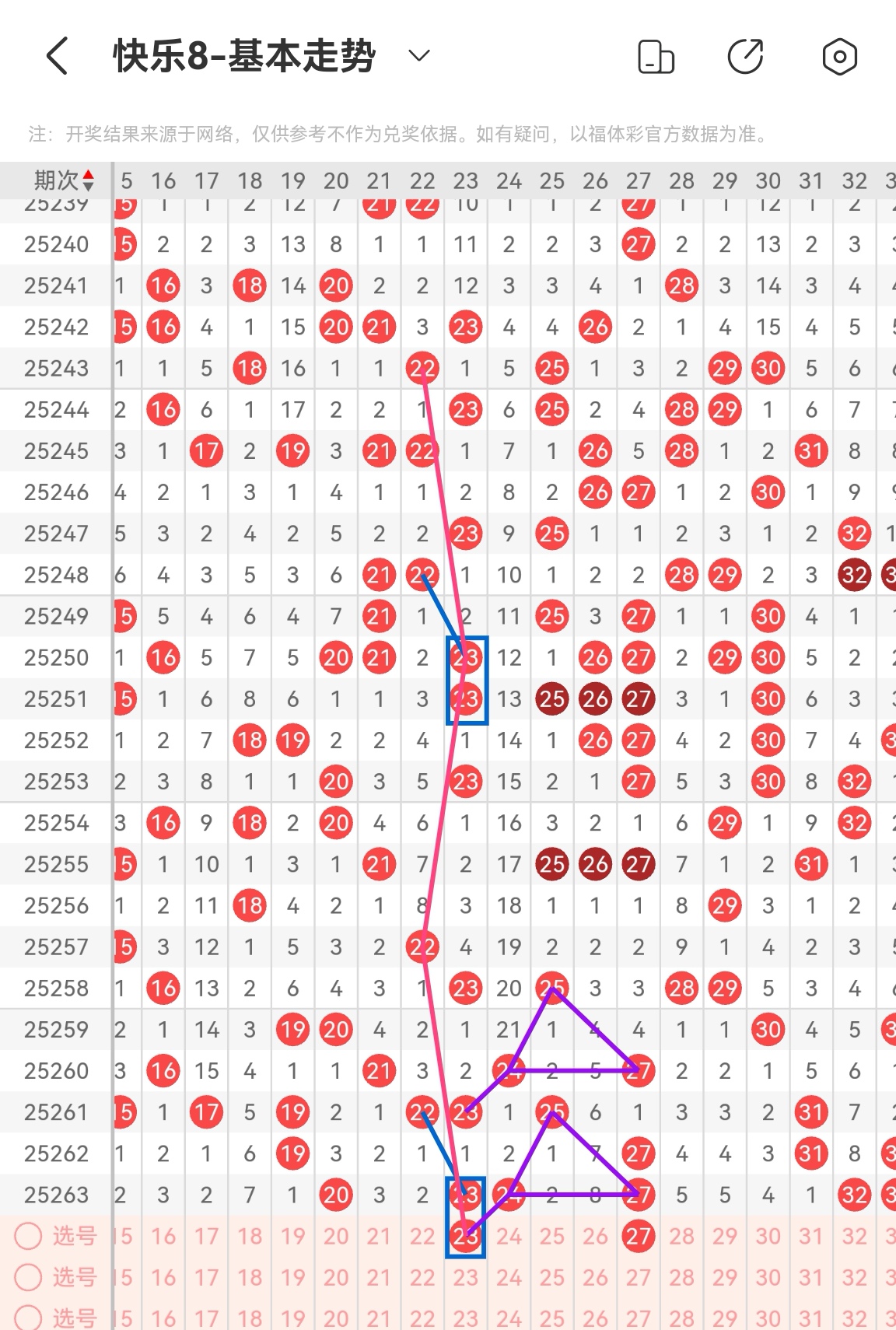This screenshot has height=1330, width=896.
Task: Share this trend chart
Action: click(x=745, y=57)
